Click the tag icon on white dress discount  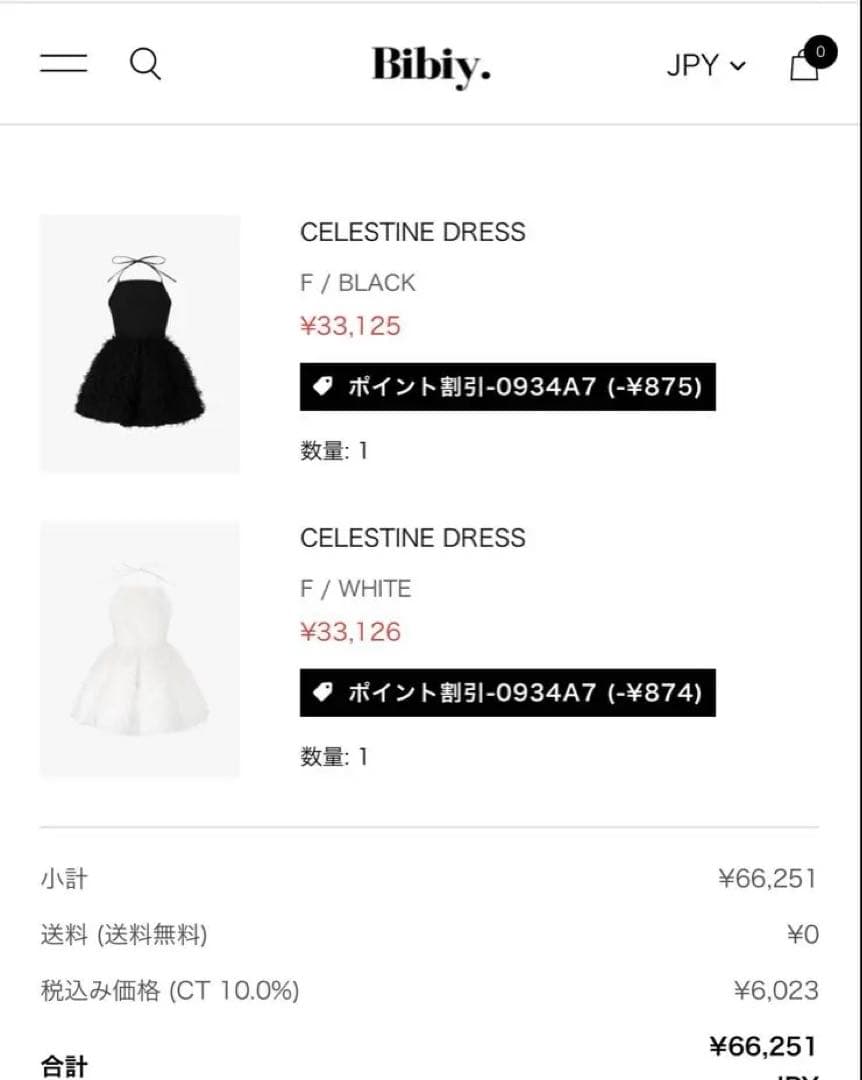point(322,692)
